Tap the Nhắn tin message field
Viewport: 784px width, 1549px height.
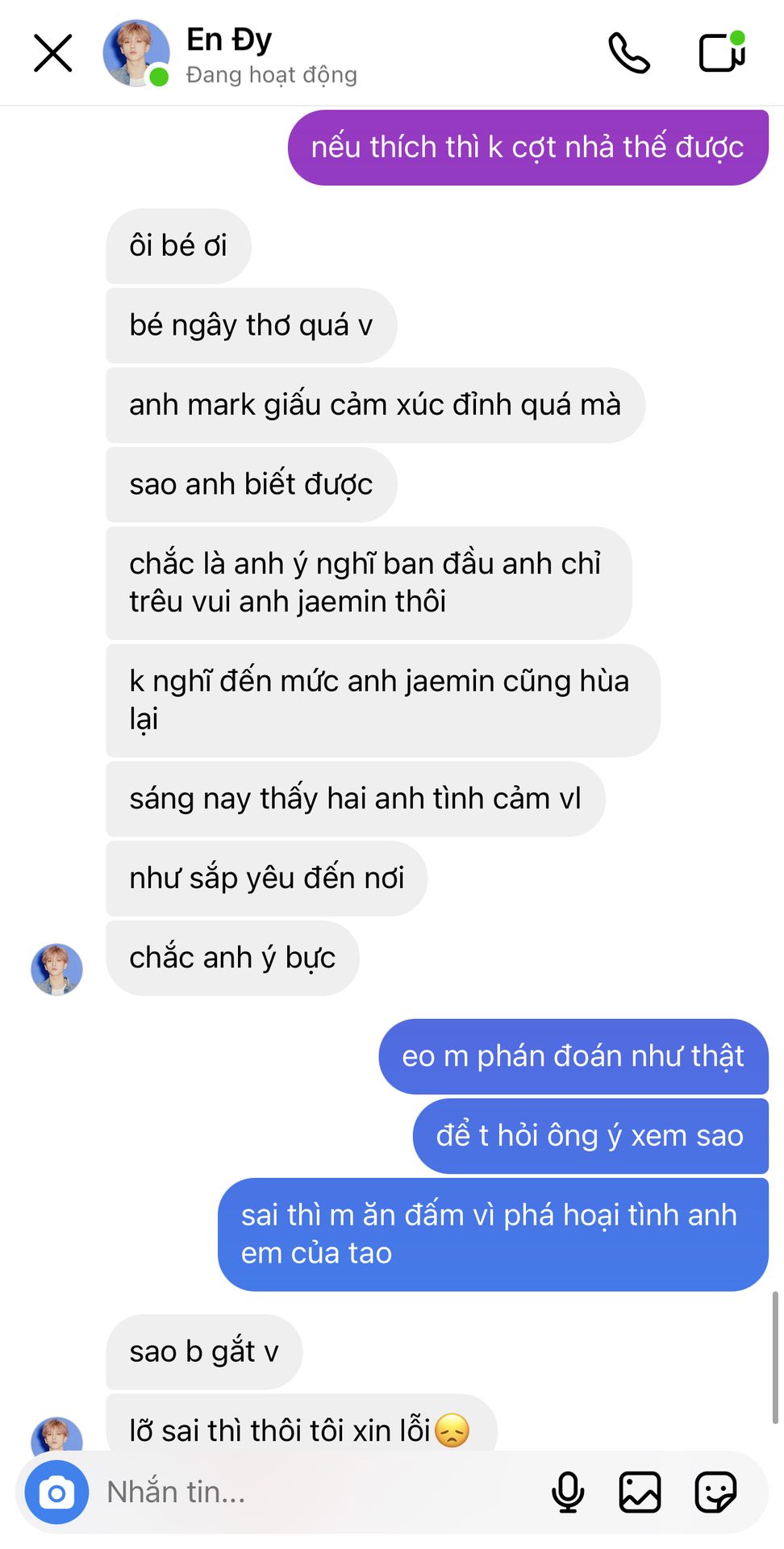pos(323,1492)
